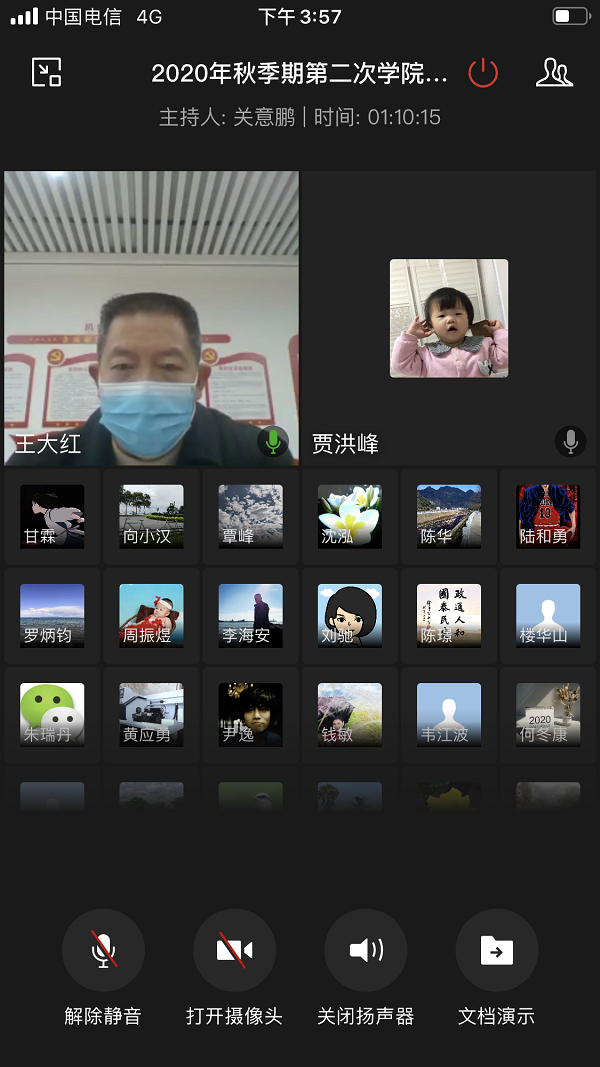Turn on camera with 打开摄像头
Viewport: 600px width, 1067px height.
coord(234,950)
